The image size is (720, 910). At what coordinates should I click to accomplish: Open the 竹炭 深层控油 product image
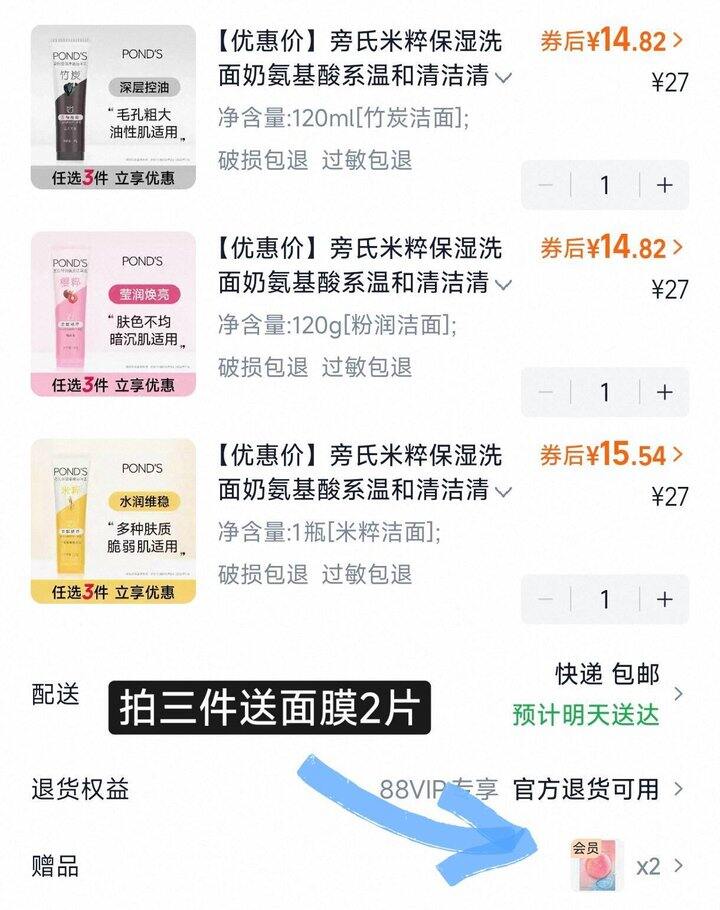113,107
